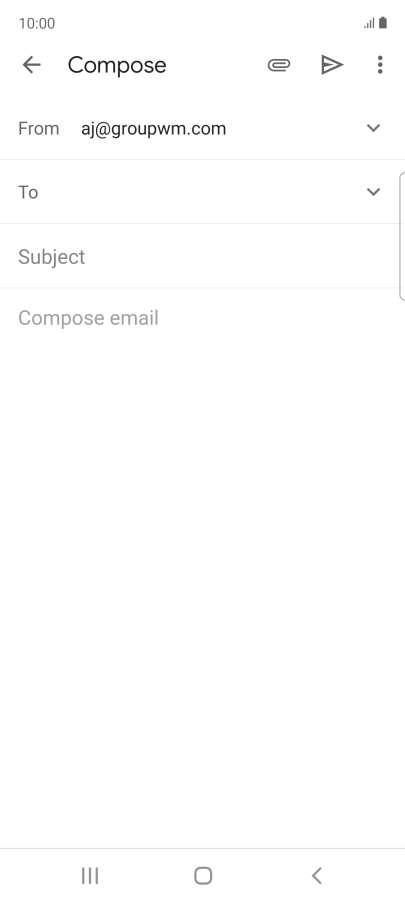Tap the Compose email body field

pyautogui.click(x=201, y=318)
